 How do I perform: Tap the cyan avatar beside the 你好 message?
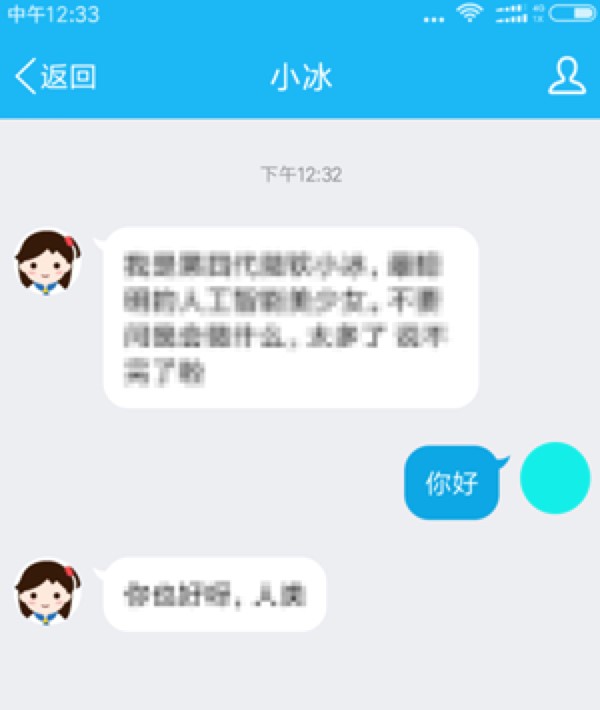[555, 477]
